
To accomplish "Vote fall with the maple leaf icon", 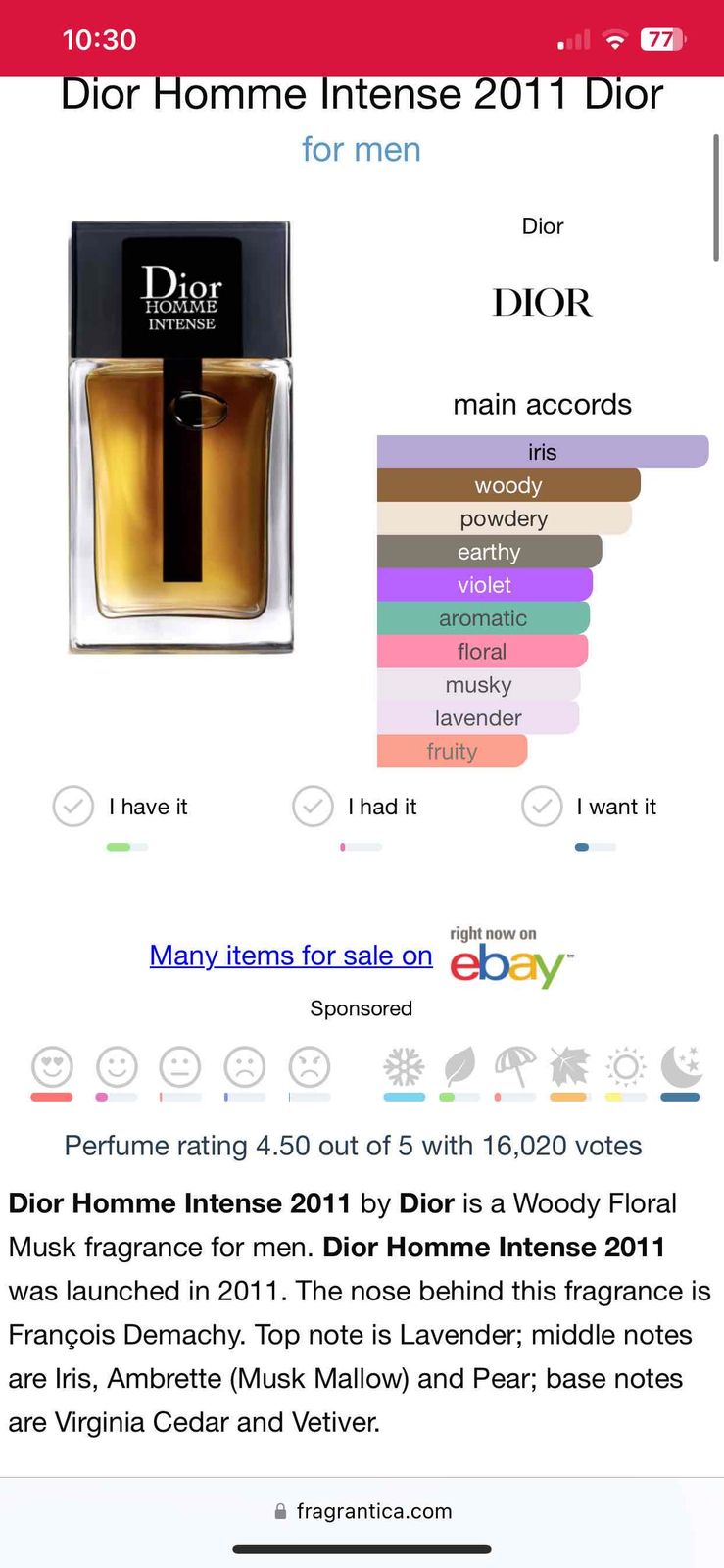I will 569,1066.
